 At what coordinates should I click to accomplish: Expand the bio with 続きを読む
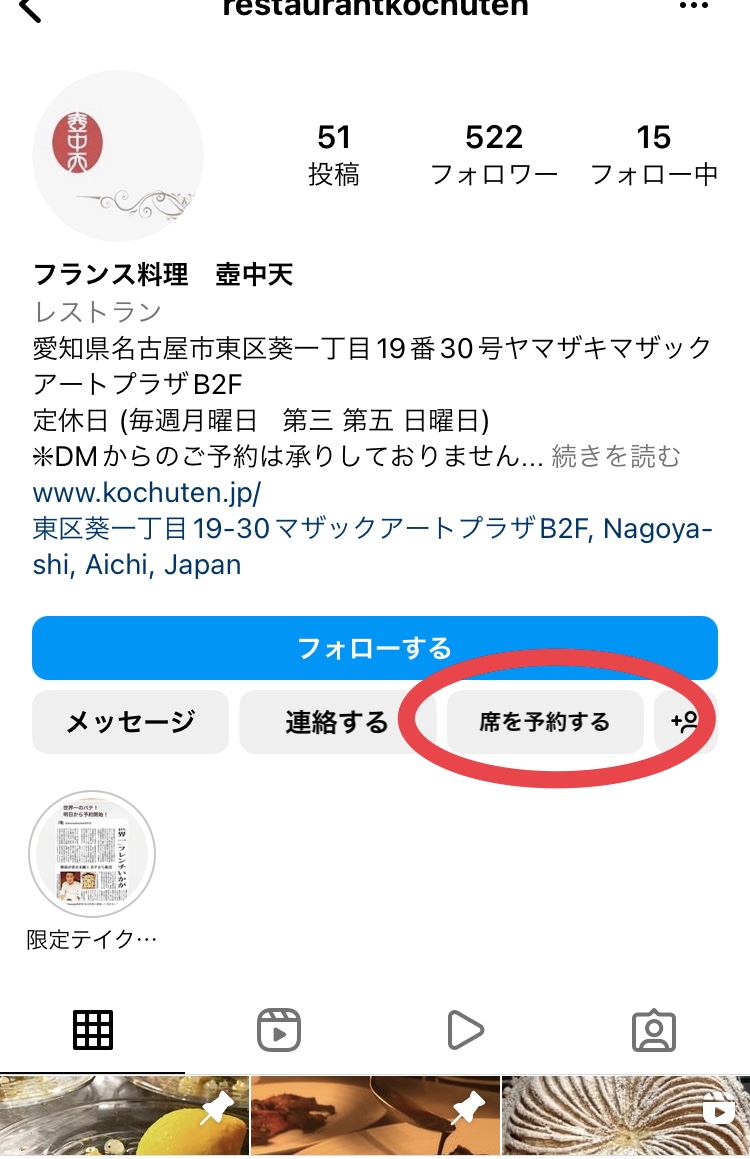[616, 457]
